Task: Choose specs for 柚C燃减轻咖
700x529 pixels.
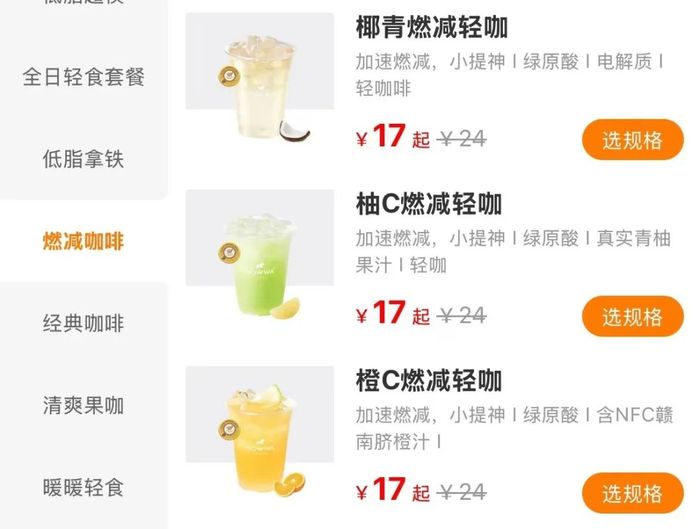Action: point(632,317)
